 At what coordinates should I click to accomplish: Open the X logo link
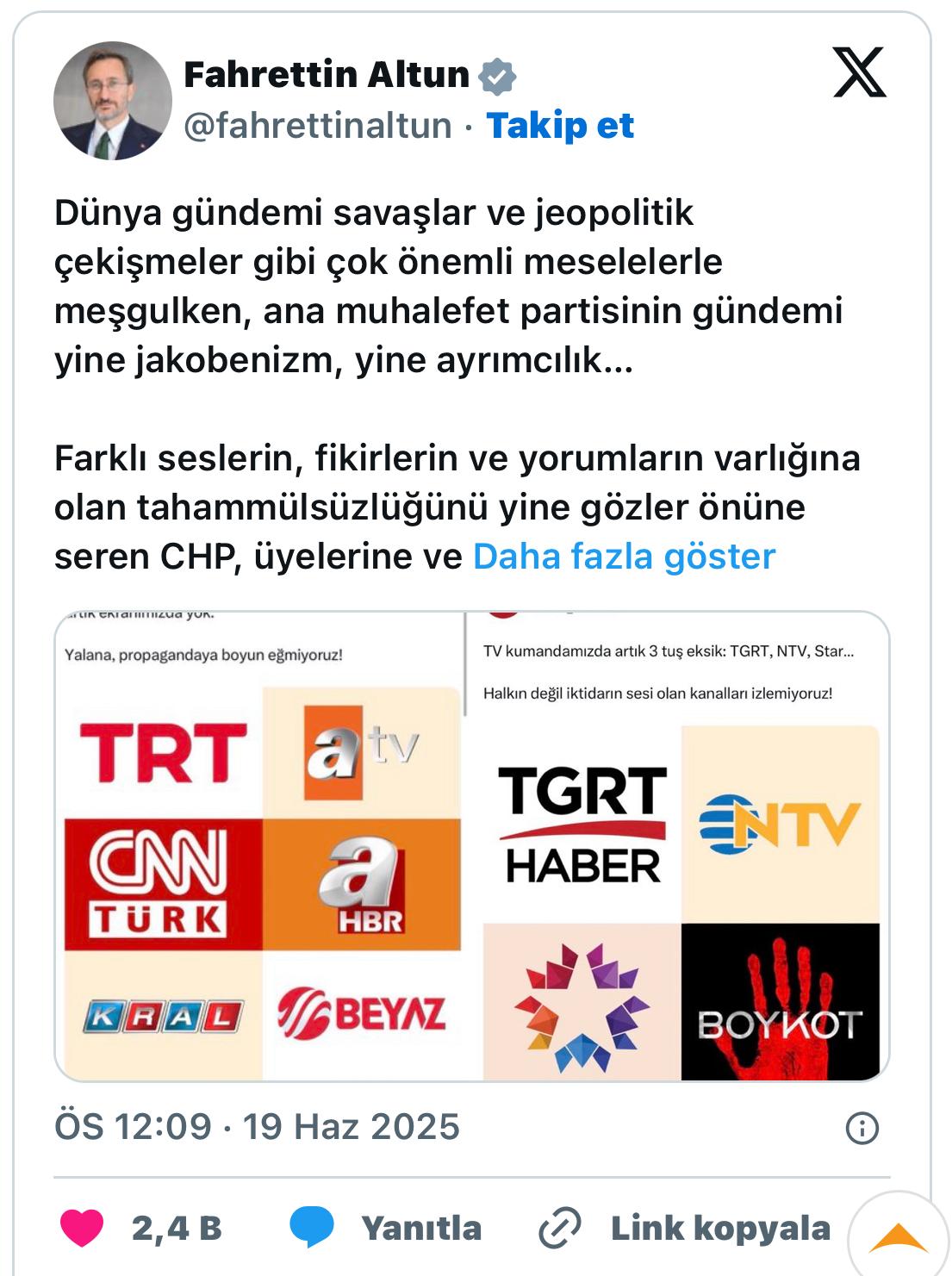click(859, 73)
